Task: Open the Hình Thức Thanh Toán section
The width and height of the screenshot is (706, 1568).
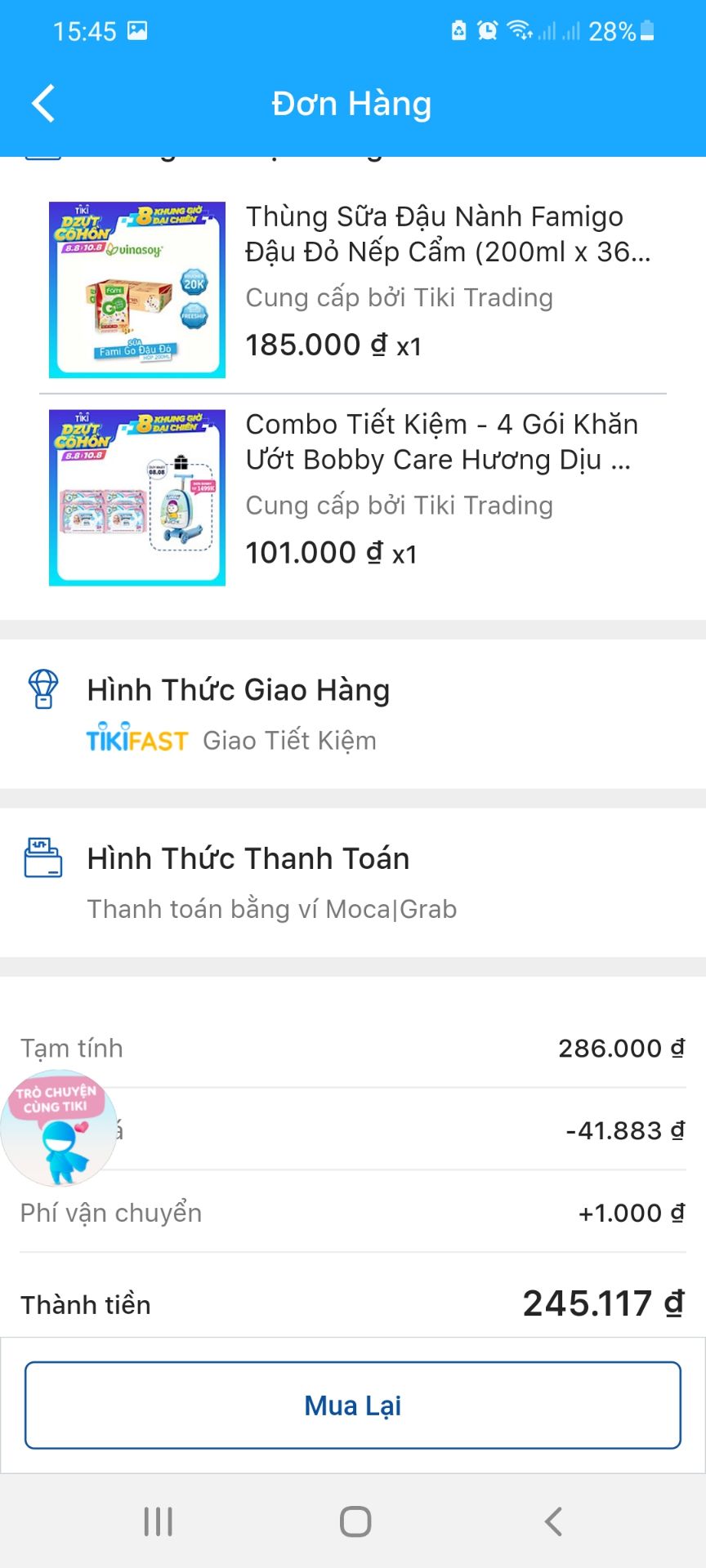Action: click(x=248, y=858)
